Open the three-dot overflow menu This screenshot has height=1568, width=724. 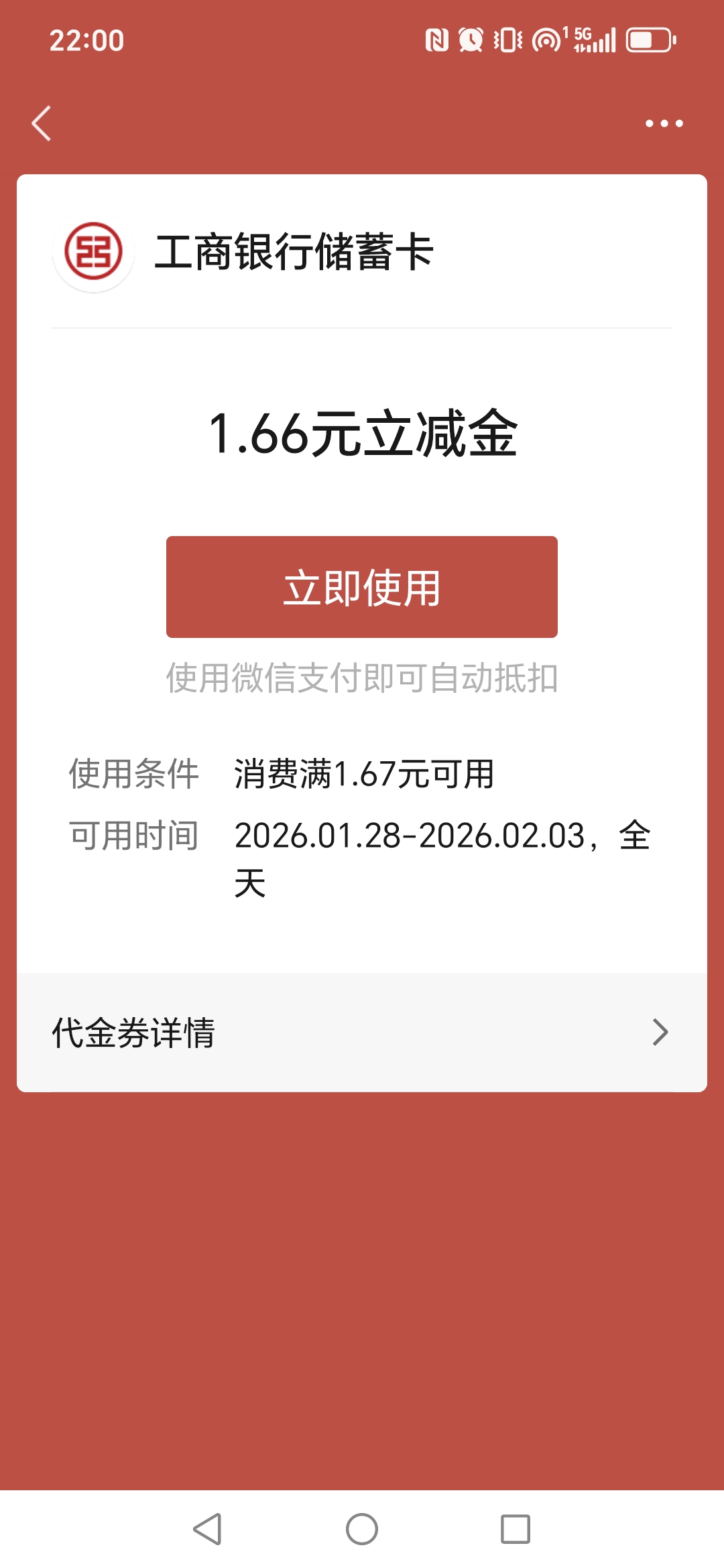pos(664,123)
